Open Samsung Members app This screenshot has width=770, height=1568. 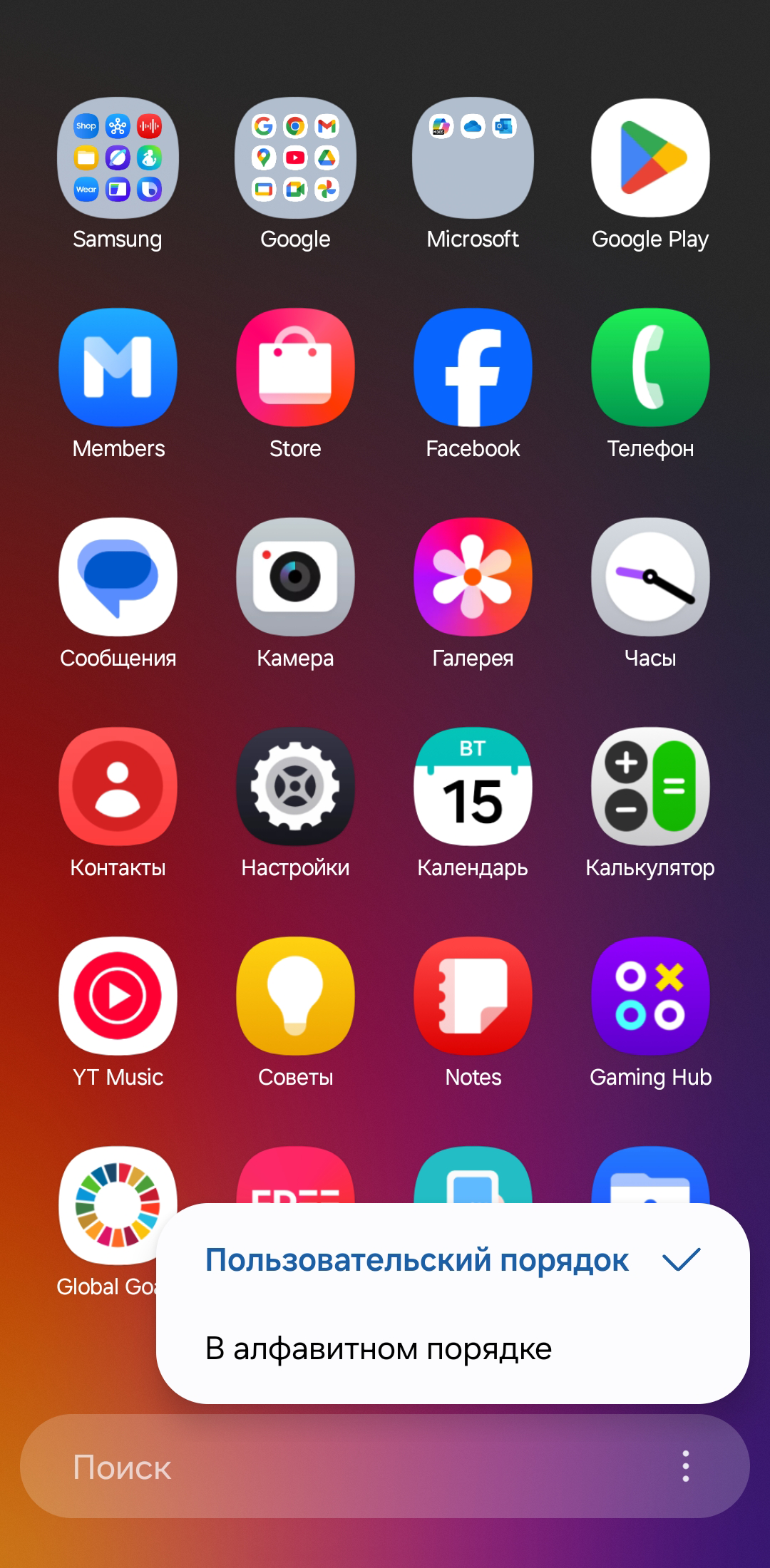(118, 367)
